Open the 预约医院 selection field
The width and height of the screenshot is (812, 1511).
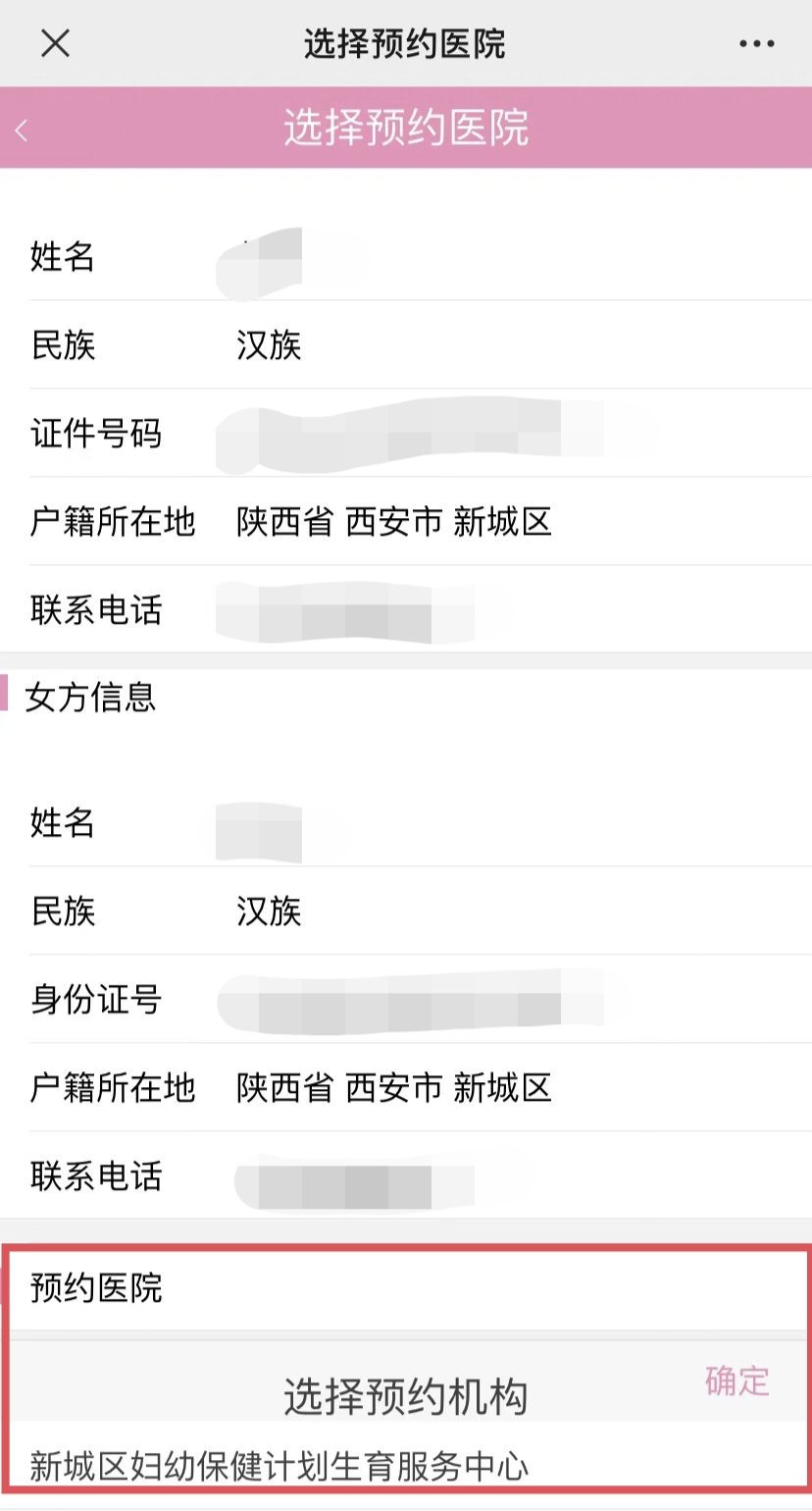tap(406, 1288)
